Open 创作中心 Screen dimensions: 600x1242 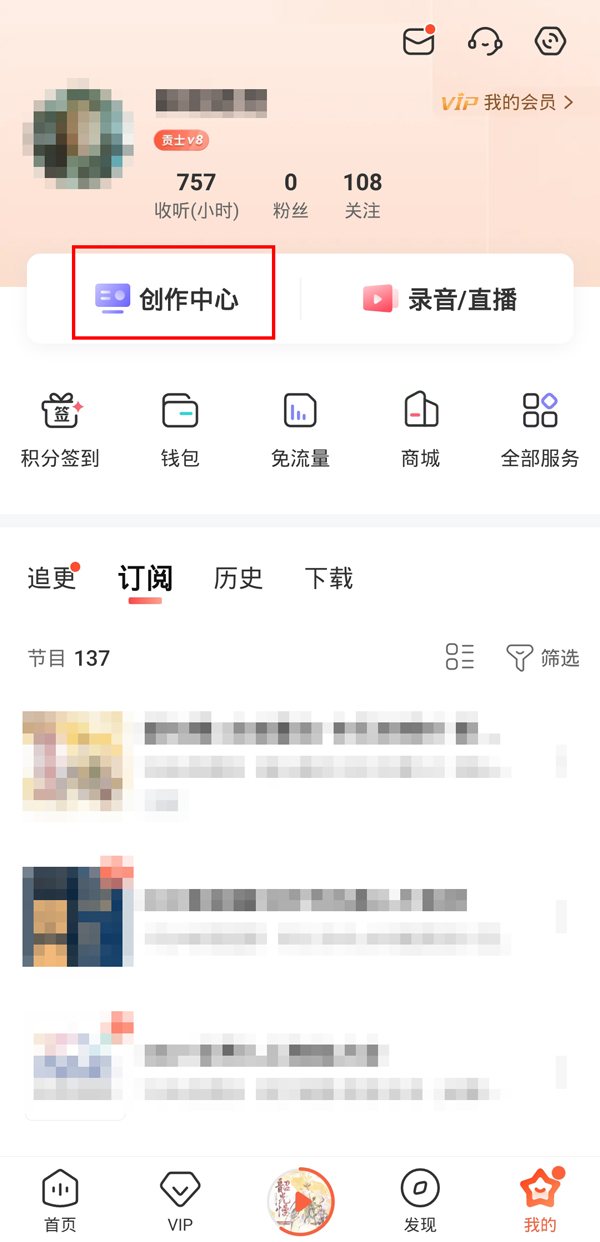tap(173, 298)
